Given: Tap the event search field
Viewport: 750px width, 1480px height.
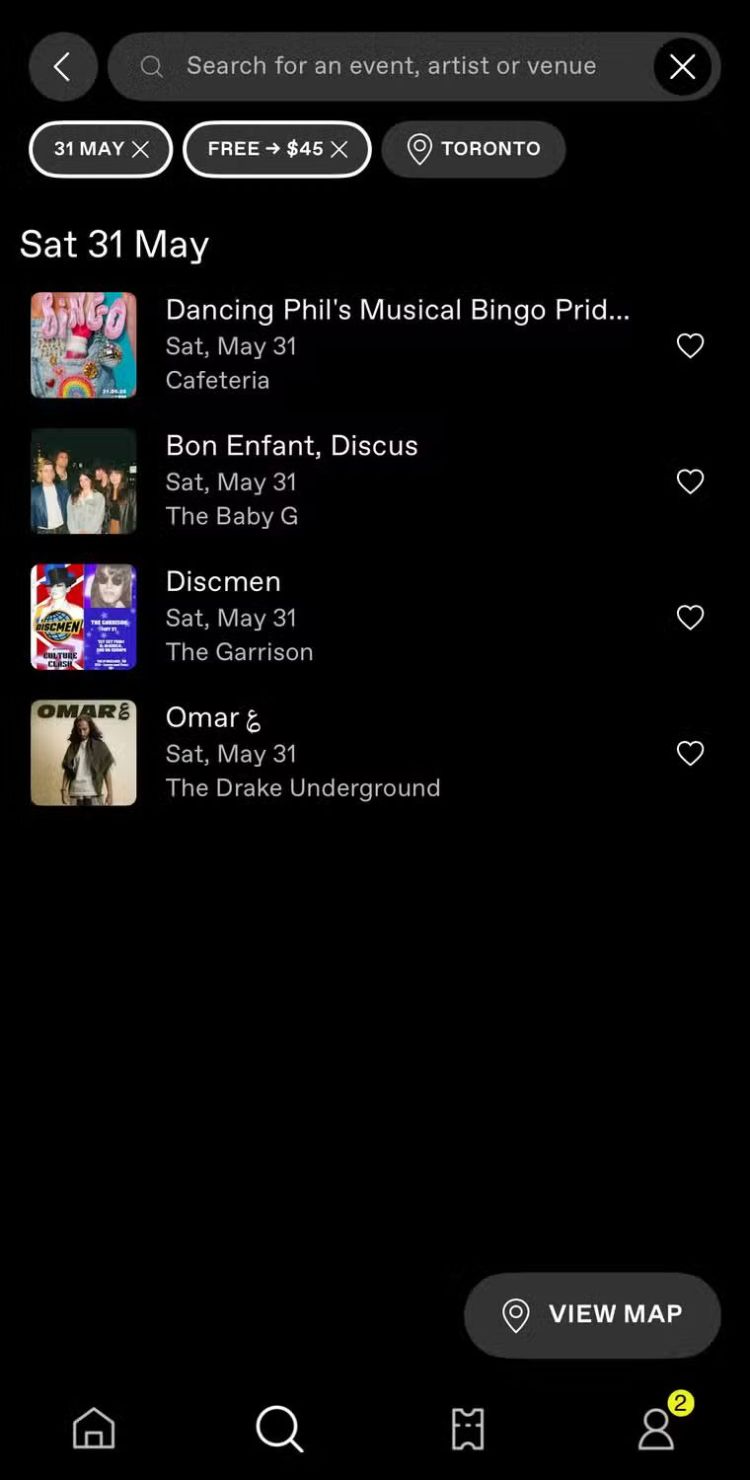Looking at the screenshot, I should coord(400,66).
